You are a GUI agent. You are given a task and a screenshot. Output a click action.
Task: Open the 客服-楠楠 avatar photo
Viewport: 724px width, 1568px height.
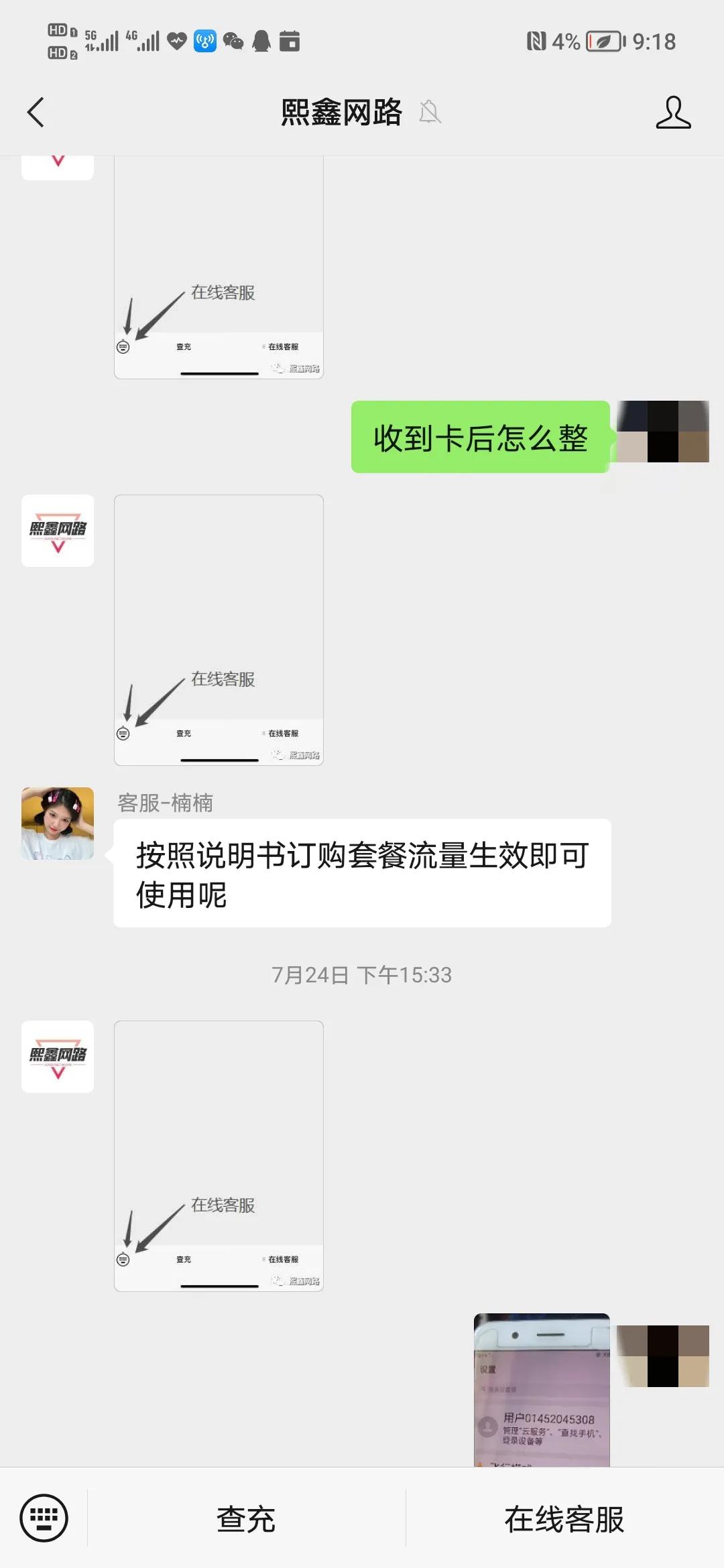pyautogui.click(x=57, y=824)
